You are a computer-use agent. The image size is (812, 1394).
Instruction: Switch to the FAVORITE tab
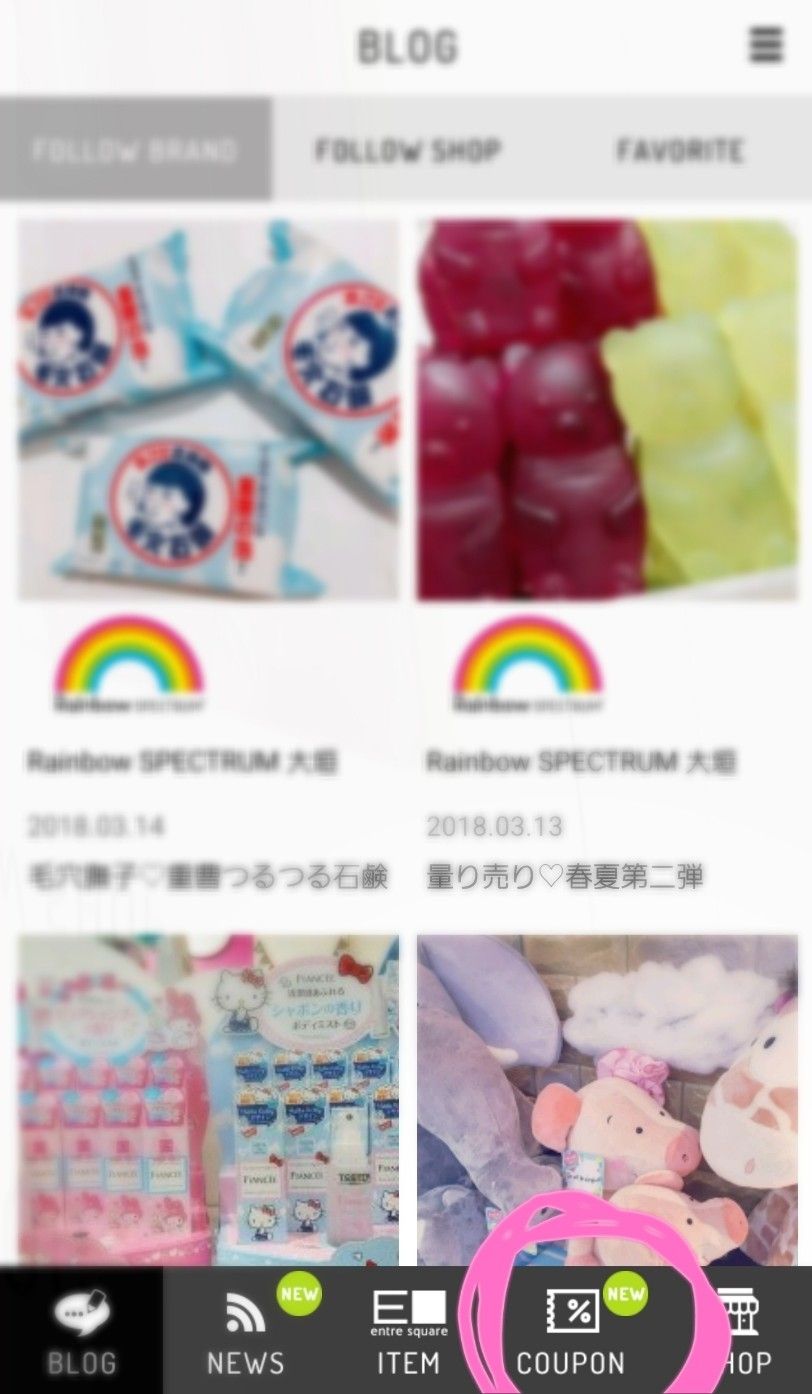click(x=679, y=150)
